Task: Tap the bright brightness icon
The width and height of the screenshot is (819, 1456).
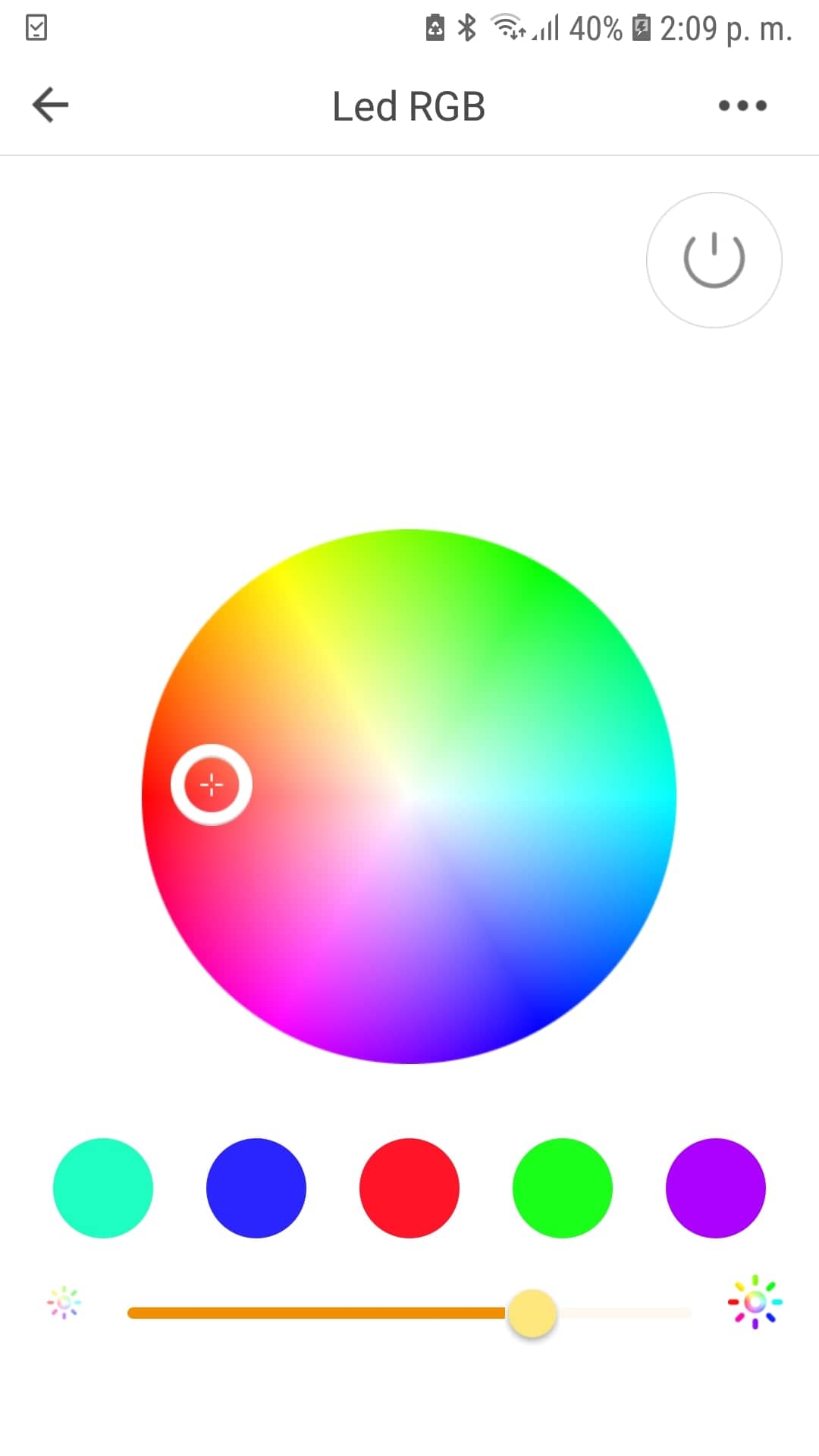Action: pyautogui.click(x=755, y=1302)
